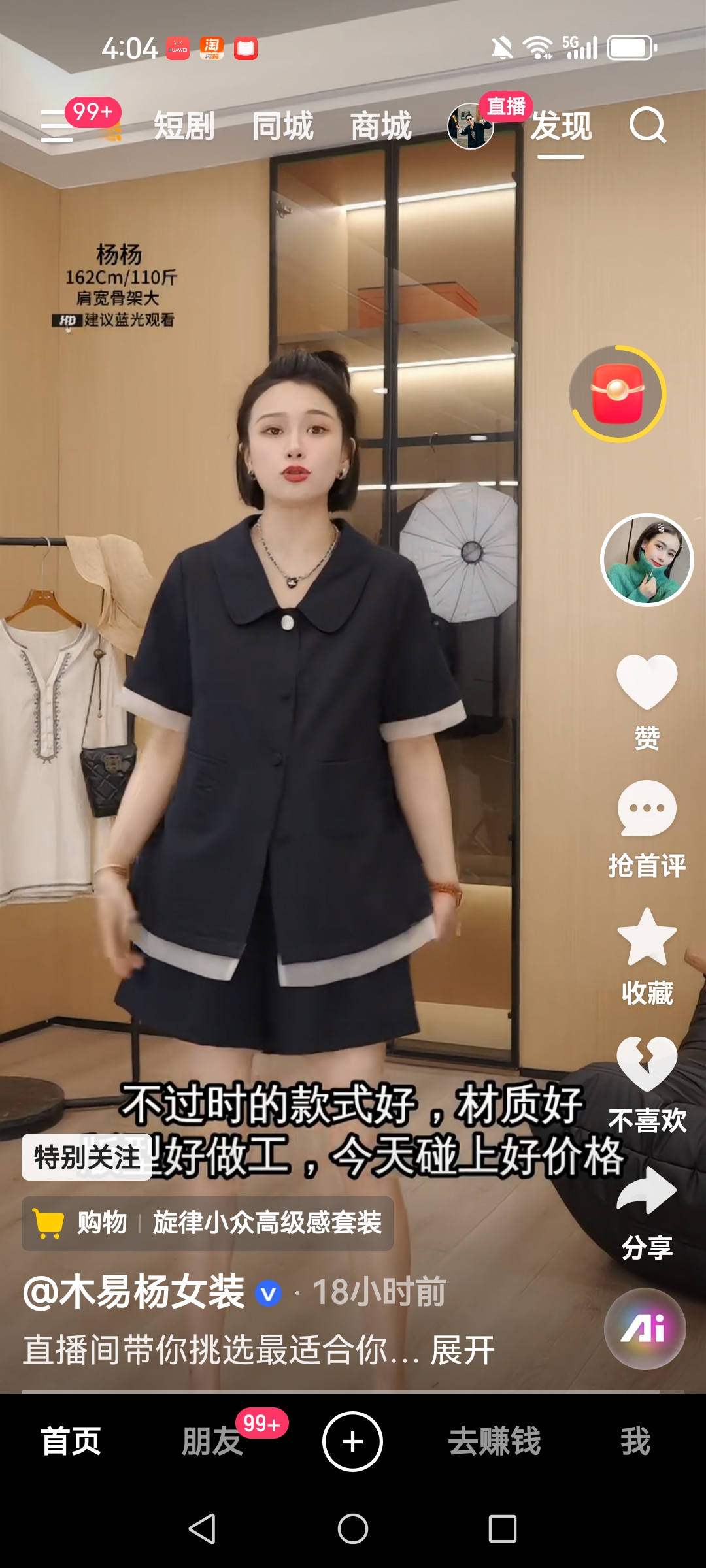This screenshot has width=706, height=1568.
Task: Switch to the 同城 tab
Action: coord(282,126)
